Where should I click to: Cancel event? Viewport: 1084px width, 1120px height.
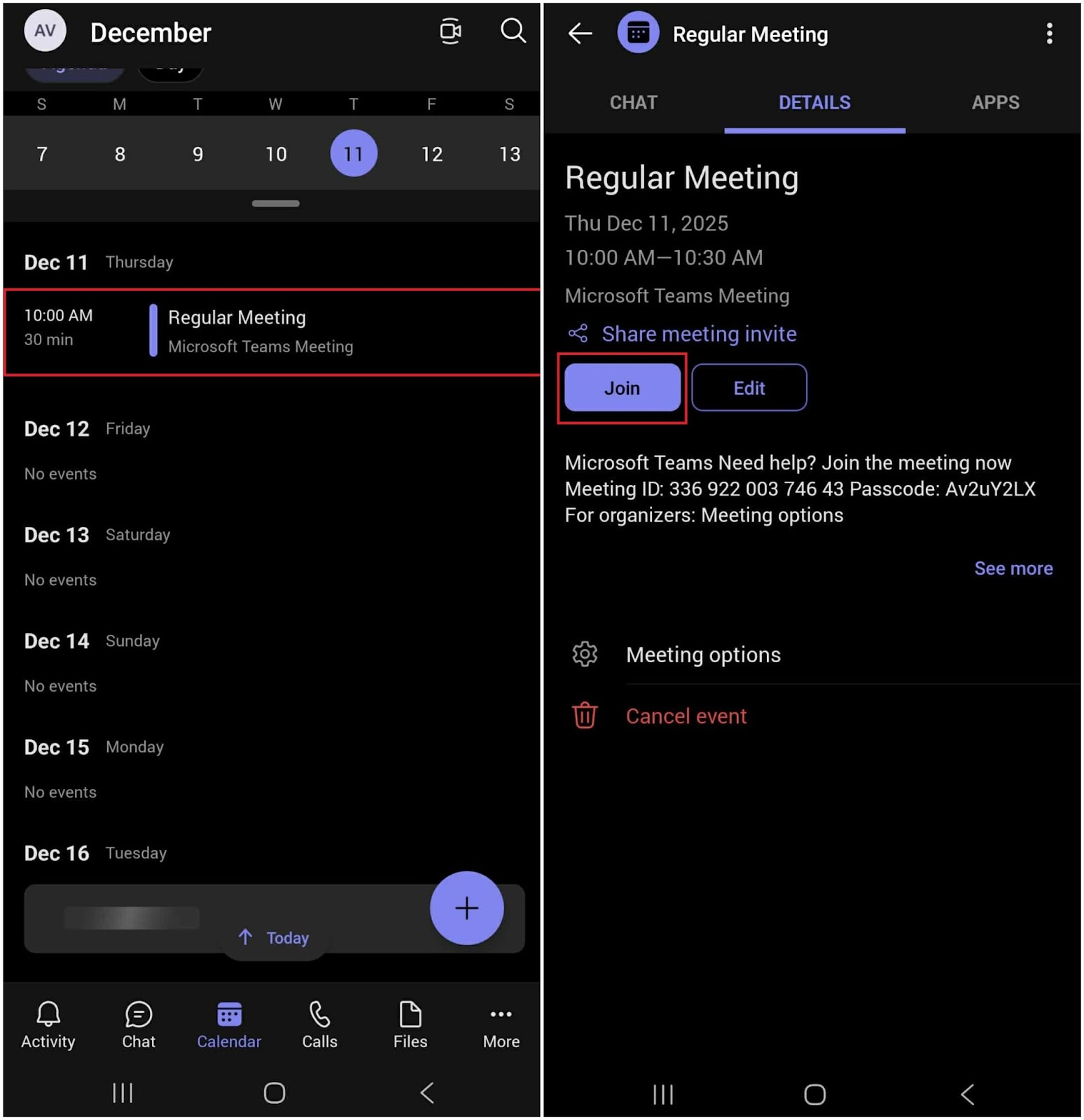pos(686,716)
